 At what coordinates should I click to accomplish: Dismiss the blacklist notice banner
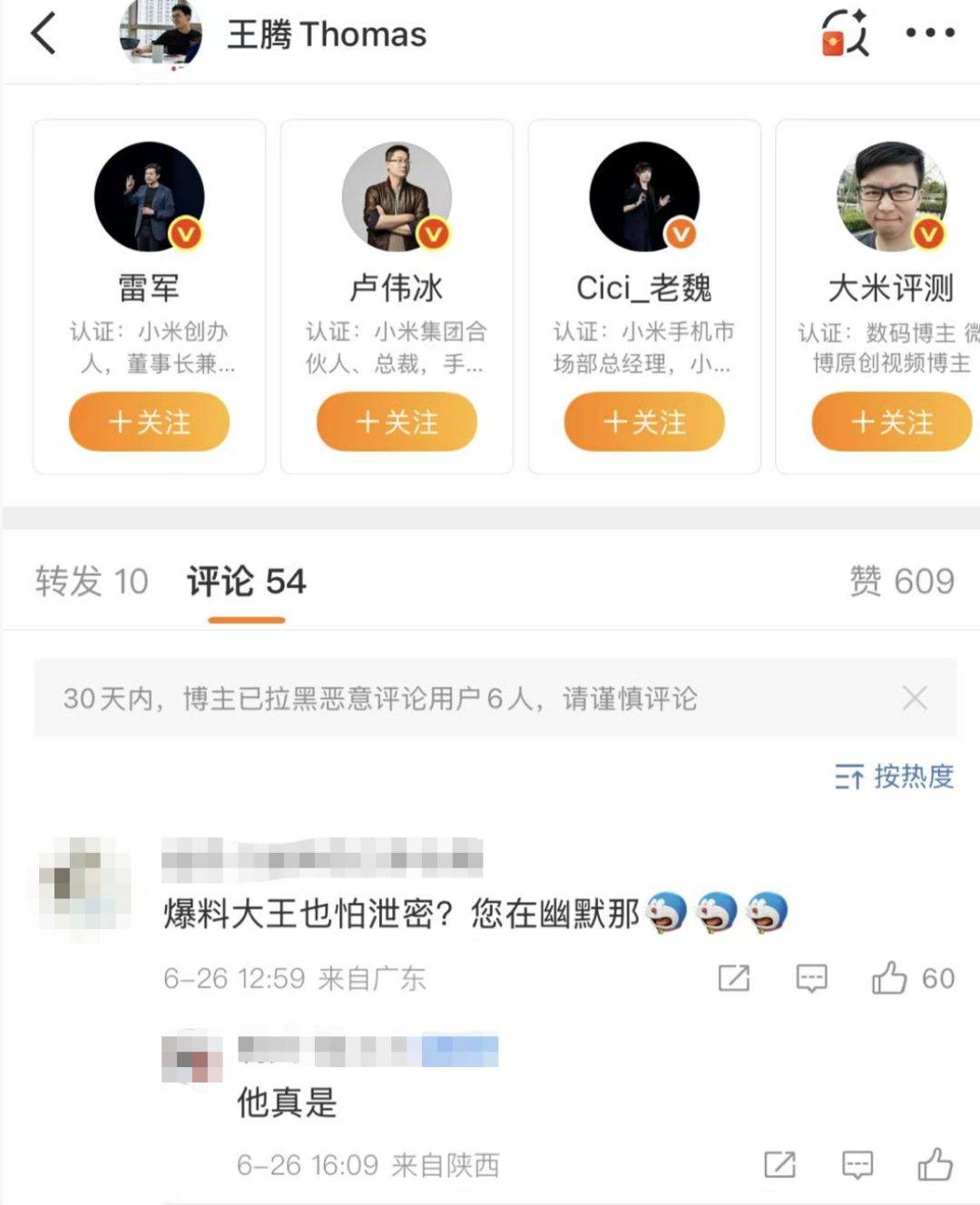pos(914,699)
